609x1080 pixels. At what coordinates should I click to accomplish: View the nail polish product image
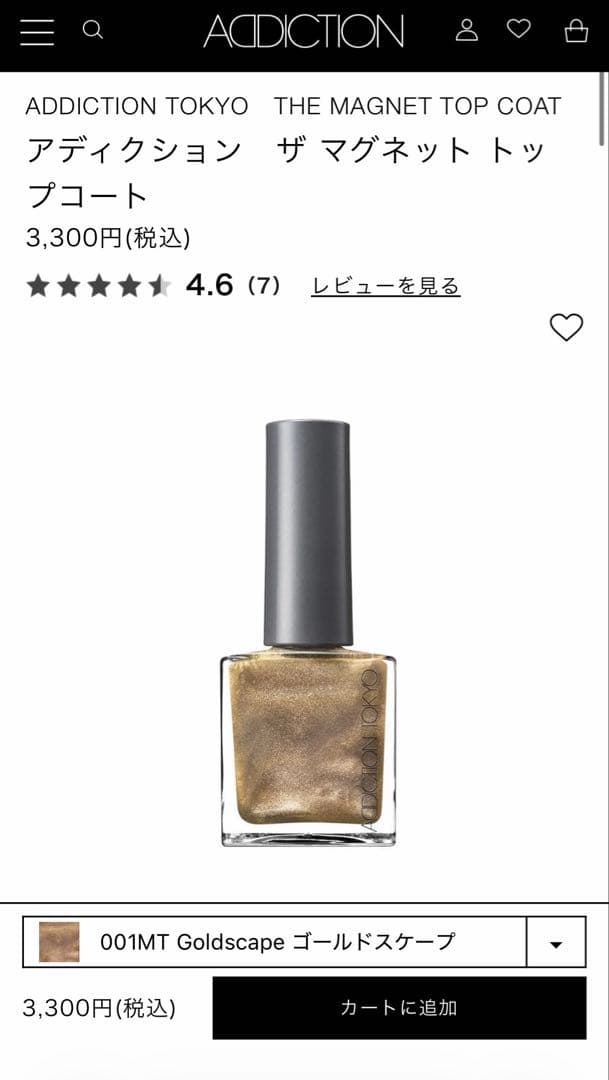click(308, 633)
